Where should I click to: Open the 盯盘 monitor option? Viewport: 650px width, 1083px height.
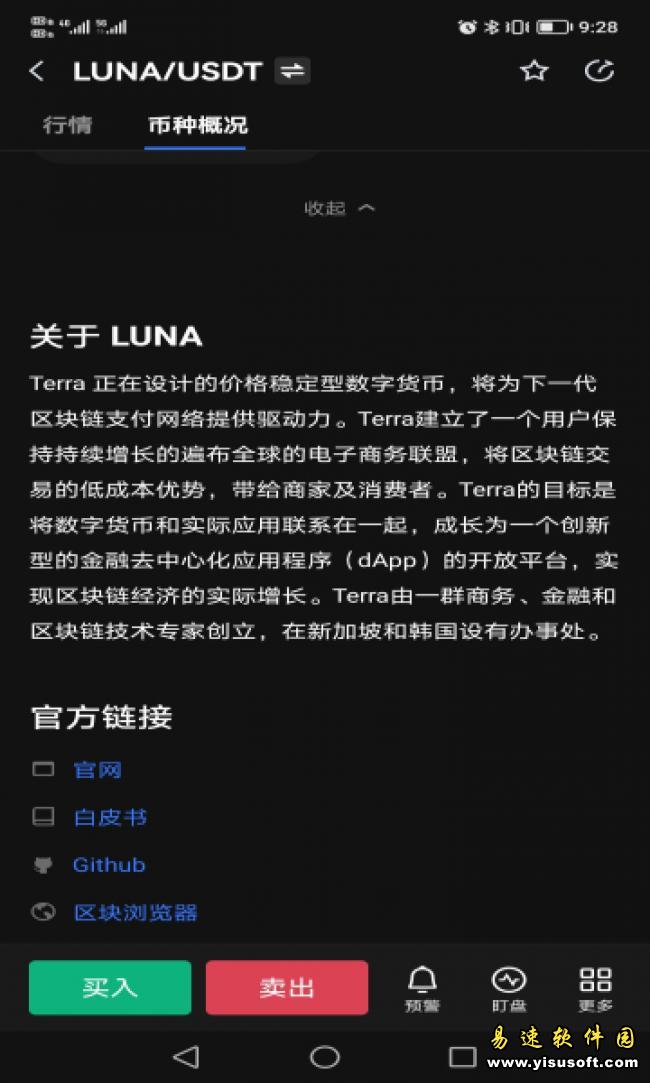coord(508,988)
